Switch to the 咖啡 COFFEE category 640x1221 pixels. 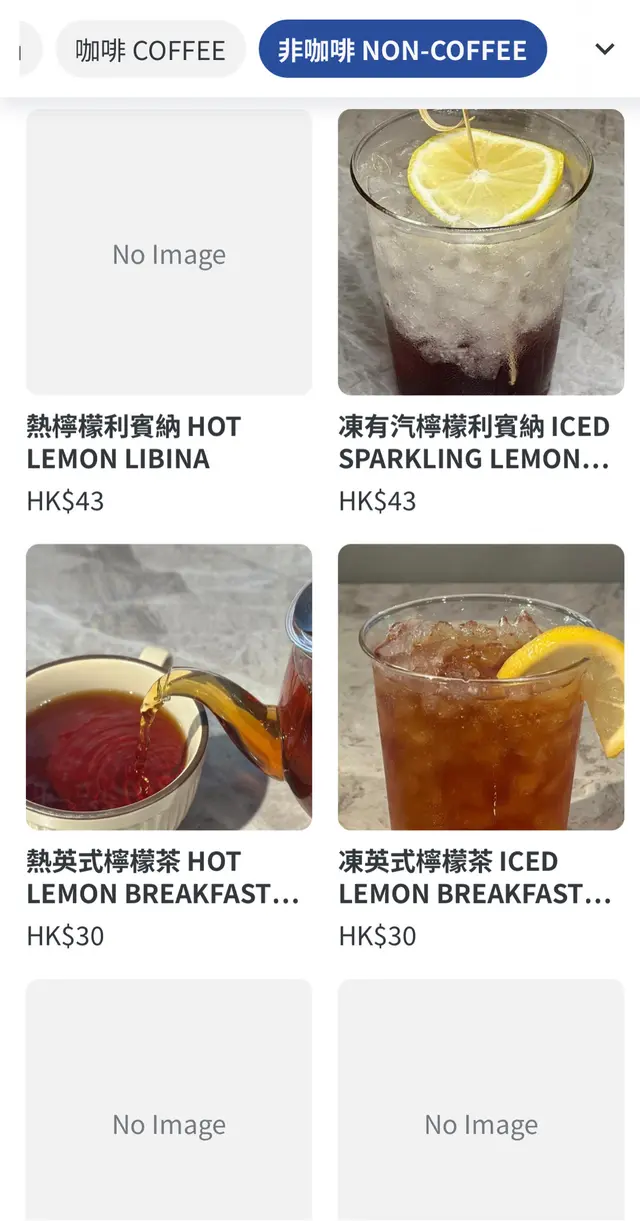tap(150, 50)
